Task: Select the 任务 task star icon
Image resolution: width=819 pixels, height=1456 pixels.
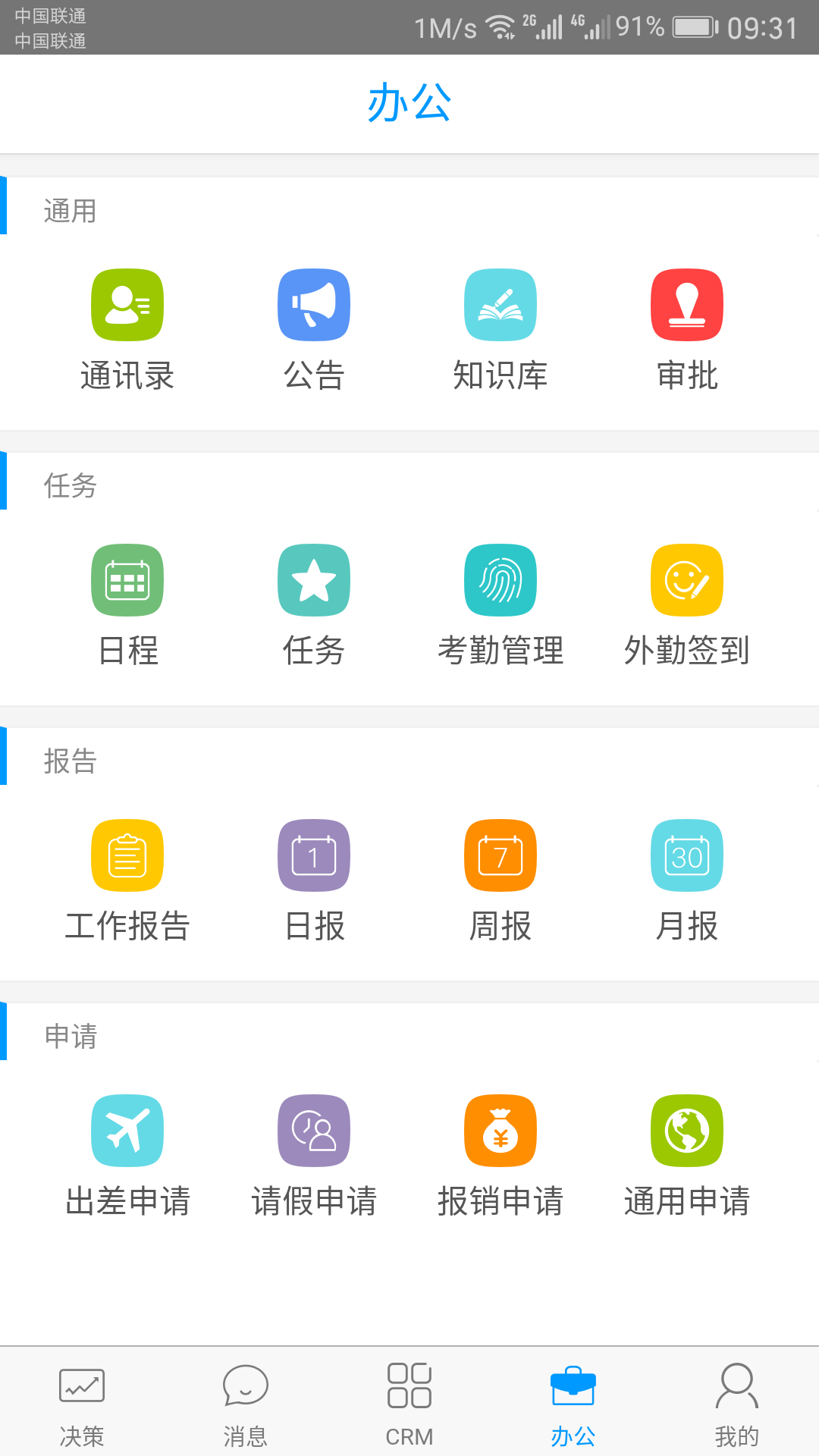Action: click(314, 580)
